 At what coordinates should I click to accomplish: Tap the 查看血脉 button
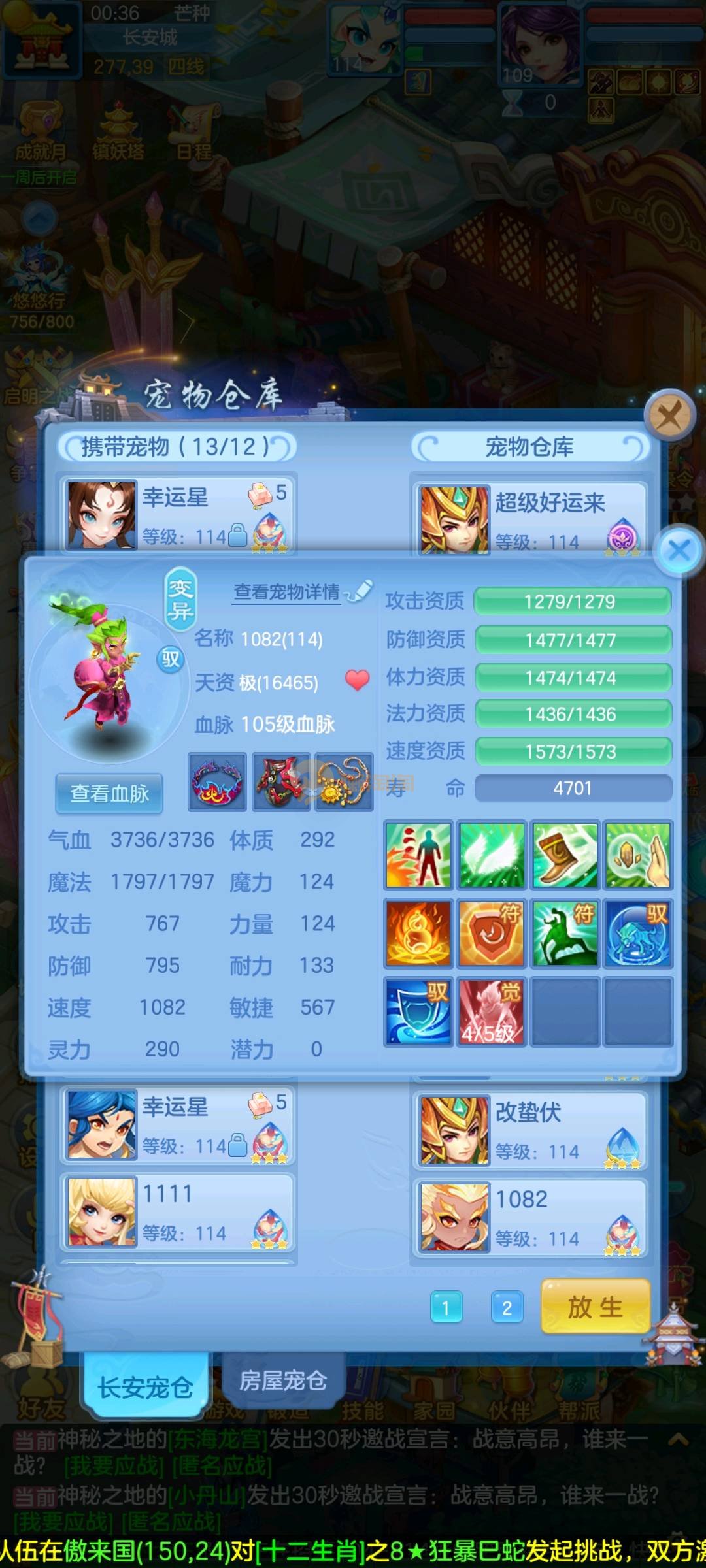[109, 793]
